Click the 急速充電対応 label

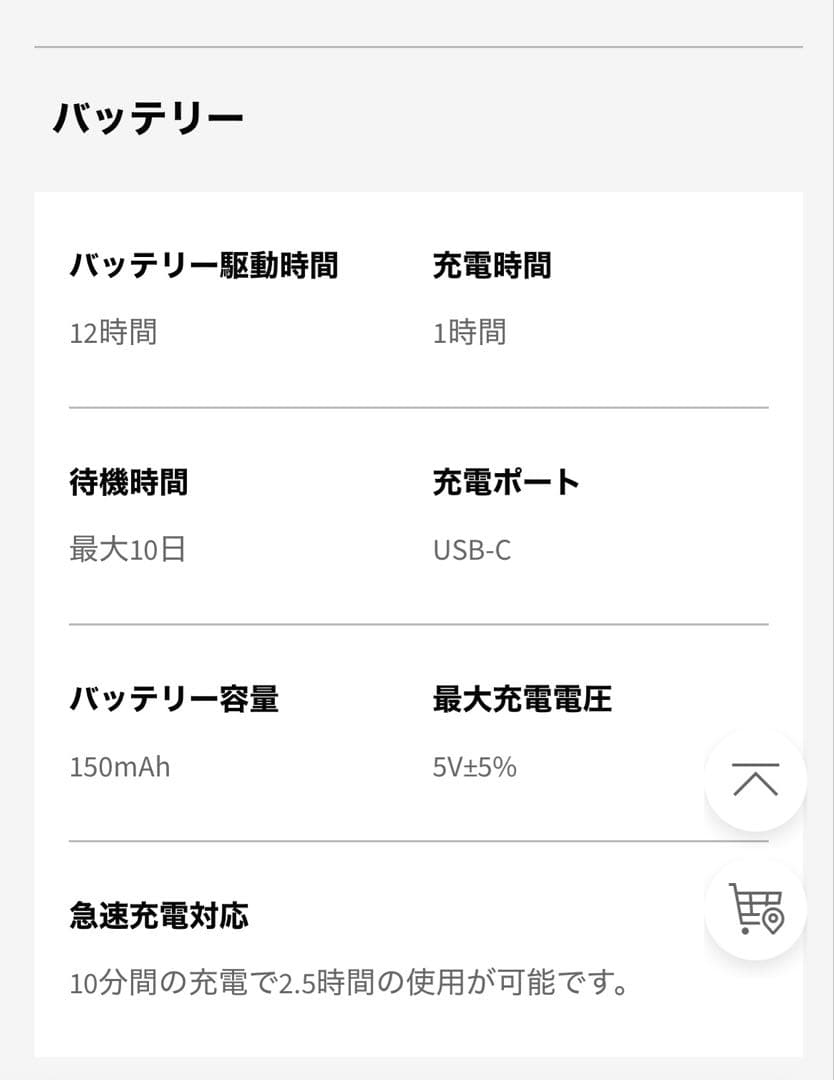159,914
